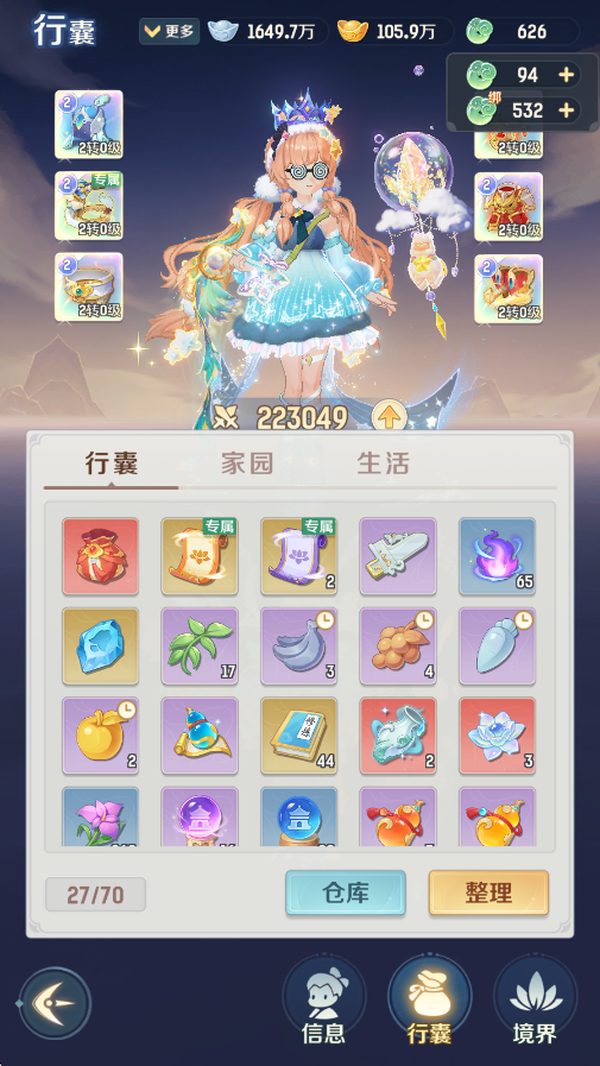600x1066 pixels.
Task: Select the green herb item with 17
Action: [199, 645]
